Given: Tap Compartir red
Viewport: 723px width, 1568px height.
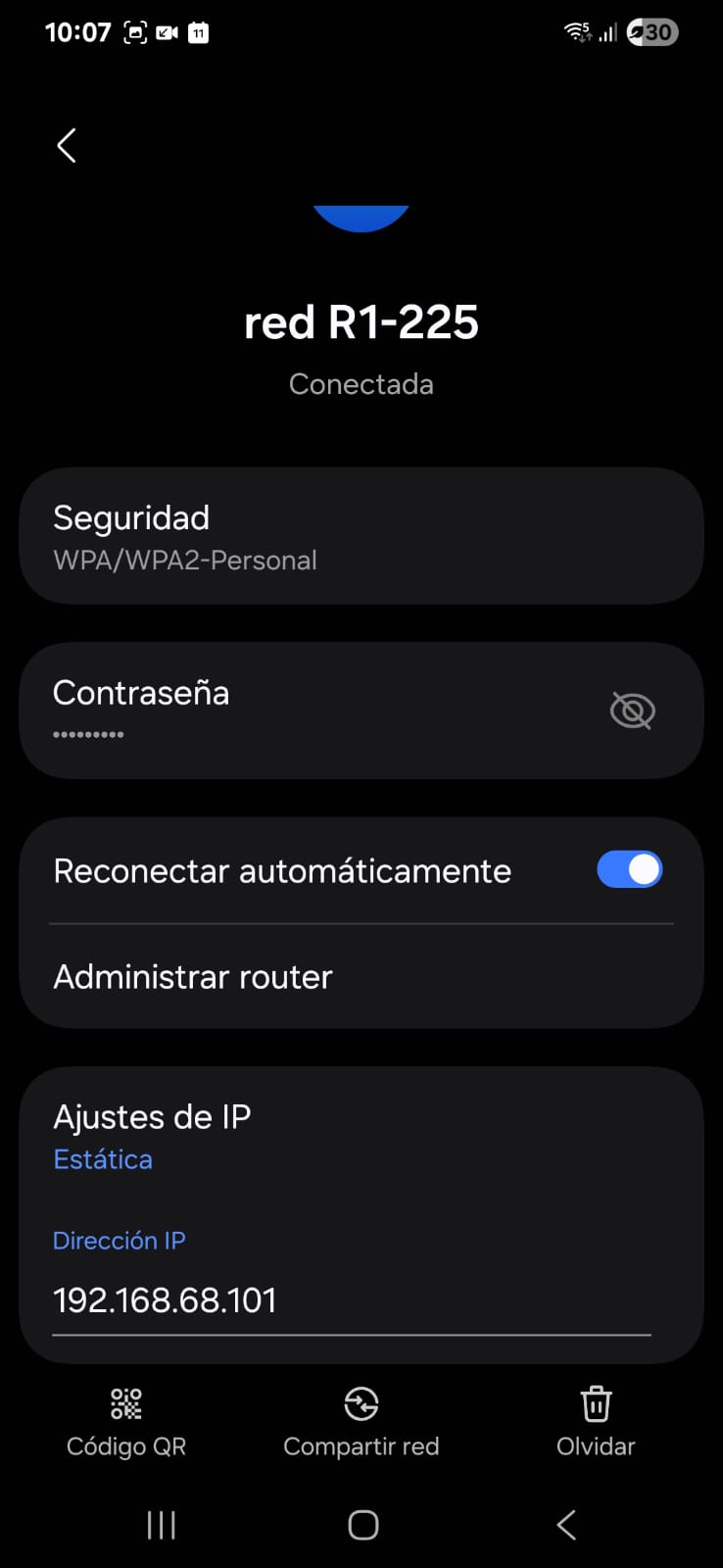Looking at the screenshot, I should point(361,1421).
